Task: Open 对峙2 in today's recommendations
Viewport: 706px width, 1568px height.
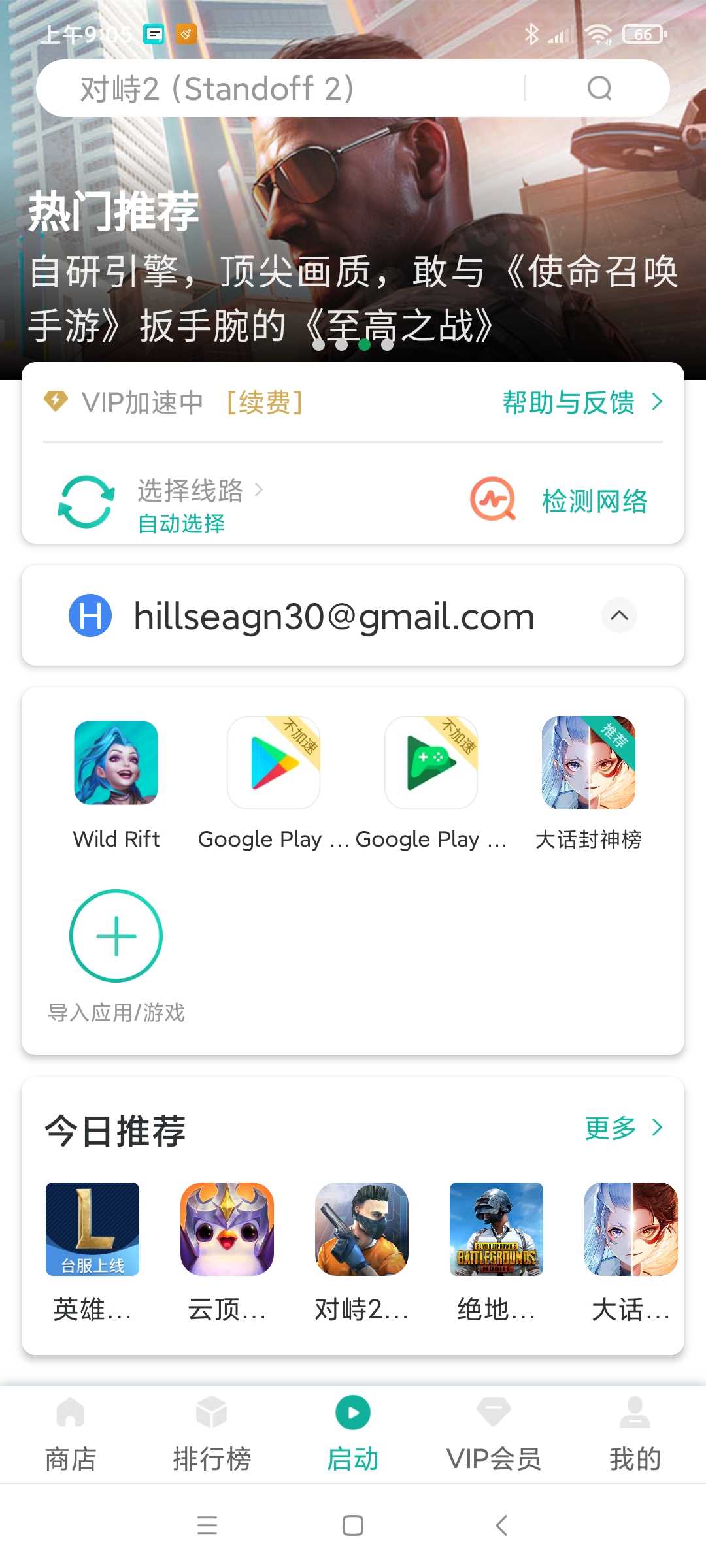Action: pos(361,1229)
